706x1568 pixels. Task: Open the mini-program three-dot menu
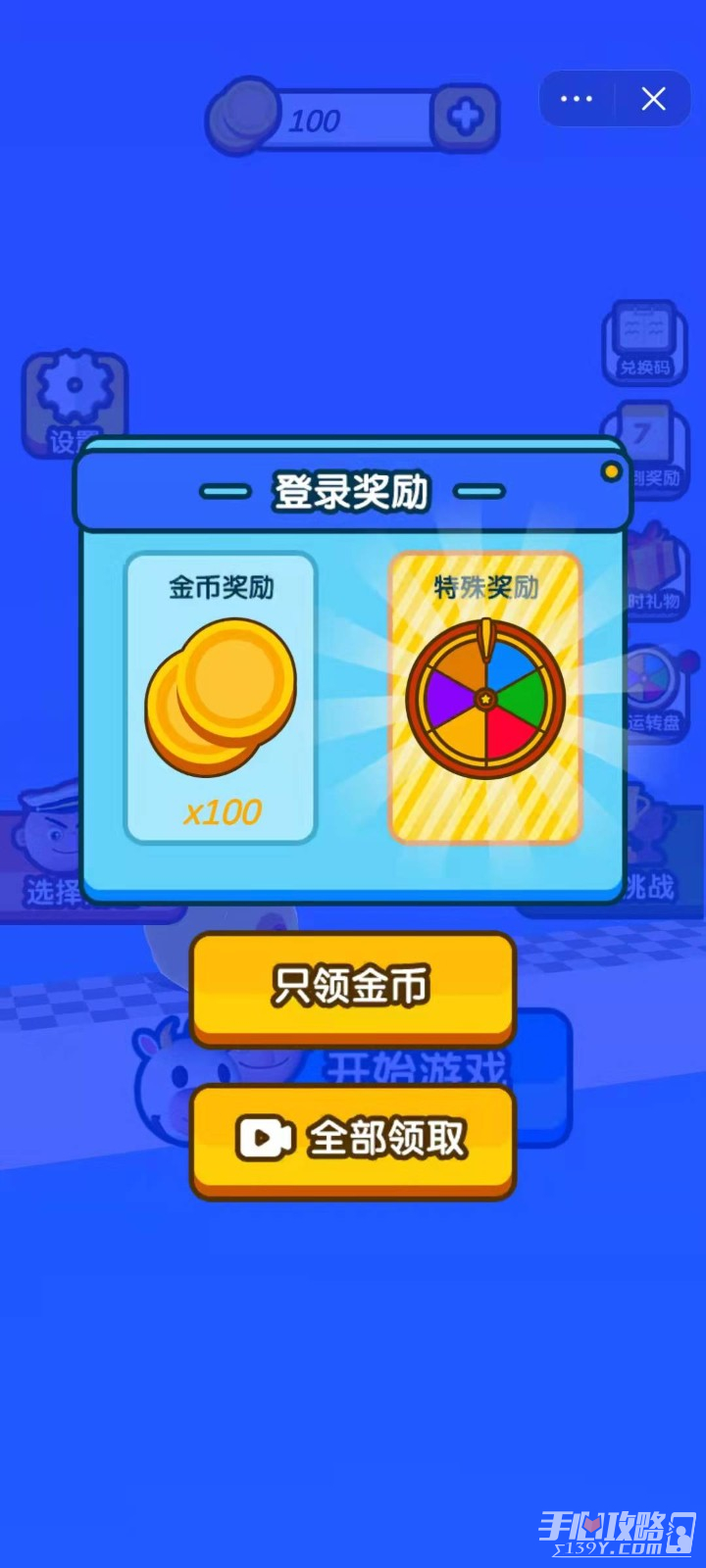click(x=577, y=99)
